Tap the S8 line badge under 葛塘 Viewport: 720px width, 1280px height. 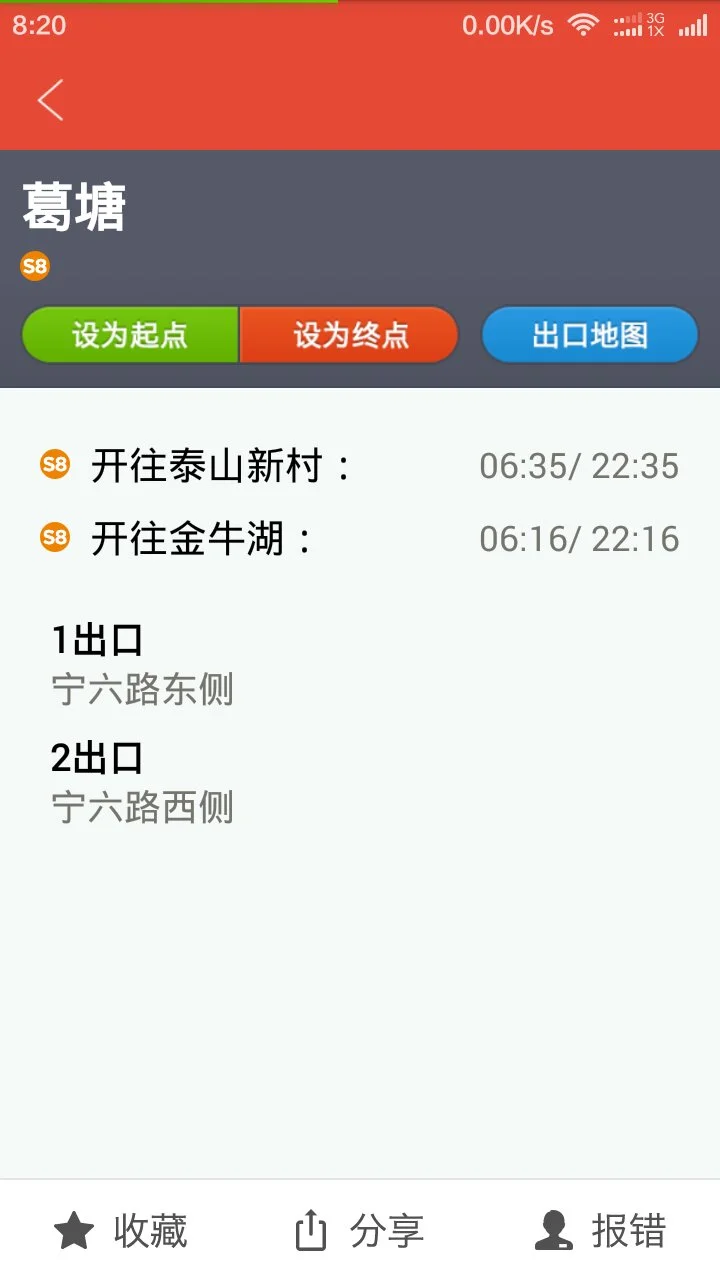pyautogui.click(x=36, y=265)
